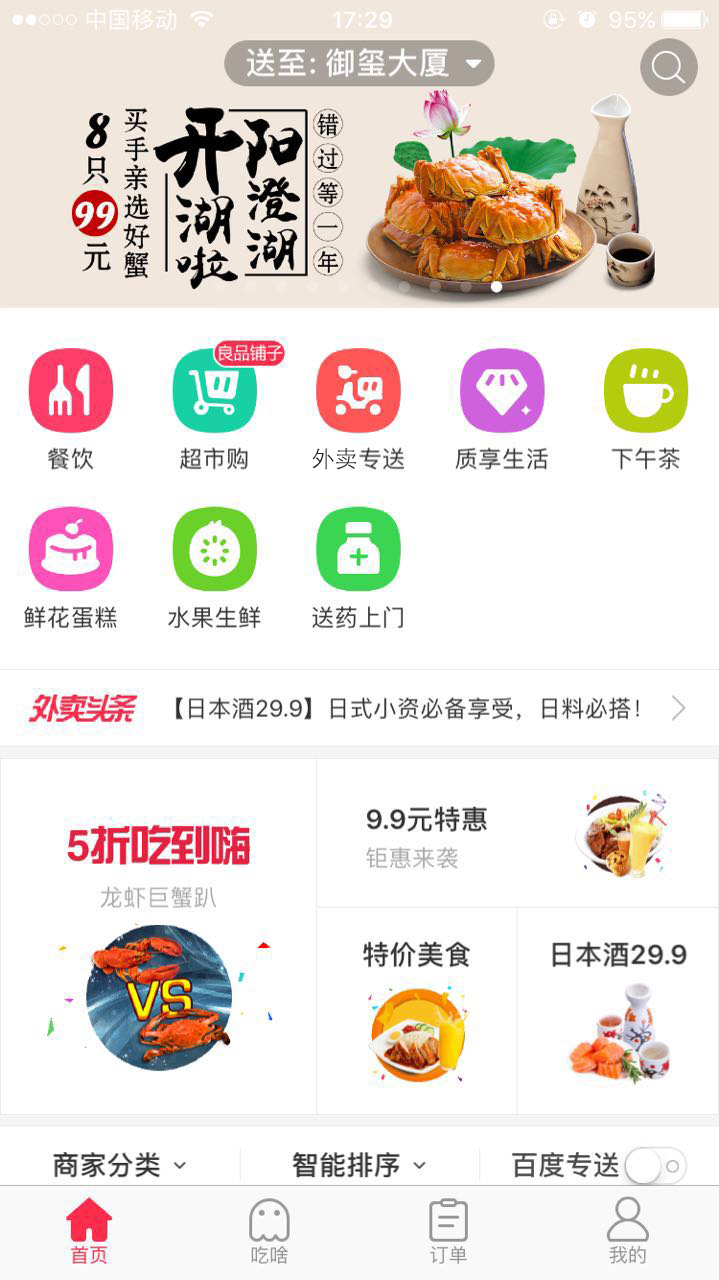The width and height of the screenshot is (719, 1280).
Task: Open the 5折吃到嗨 promotion card
Action: (x=159, y=935)
